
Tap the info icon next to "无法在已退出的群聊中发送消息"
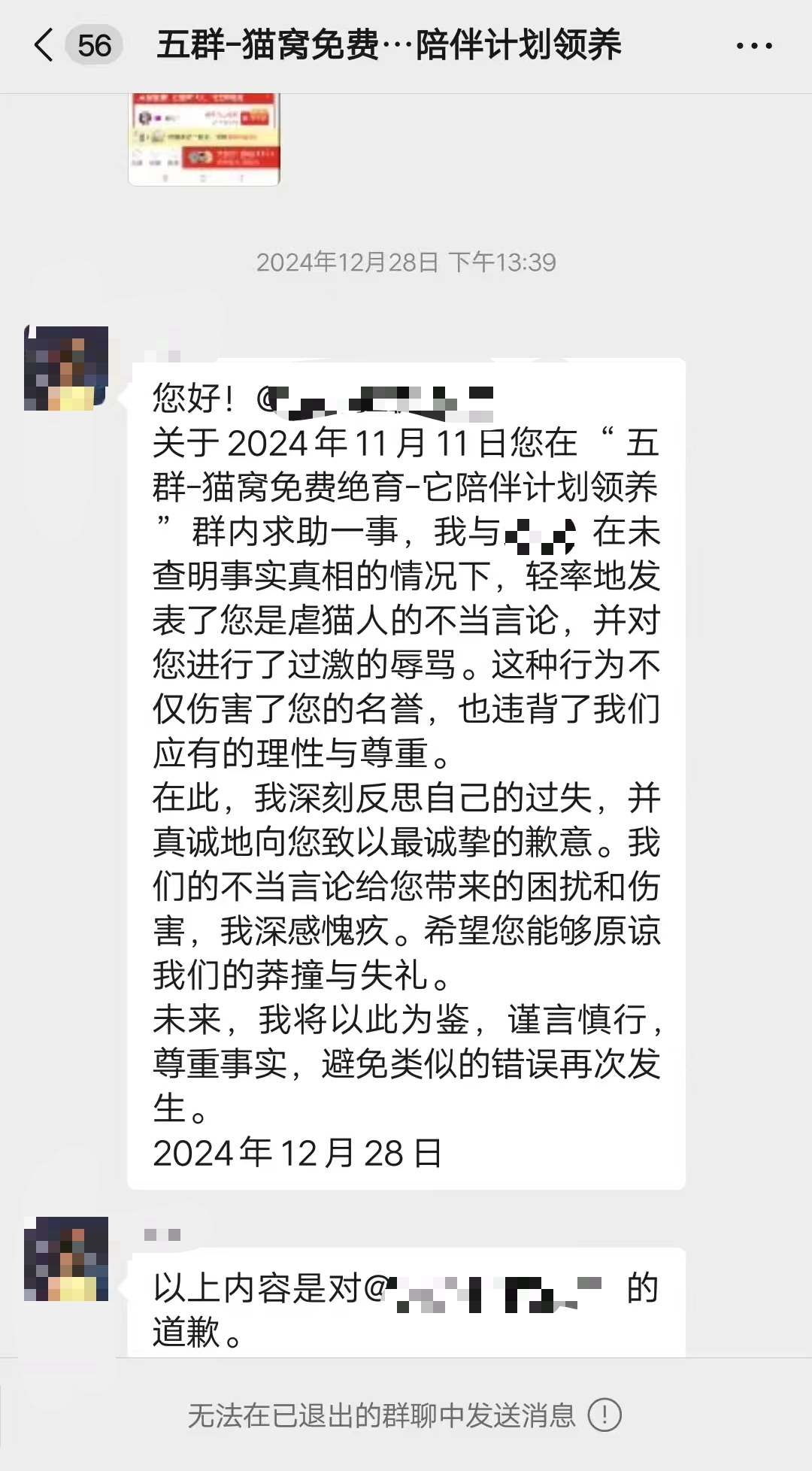(x=604, y=1415)
